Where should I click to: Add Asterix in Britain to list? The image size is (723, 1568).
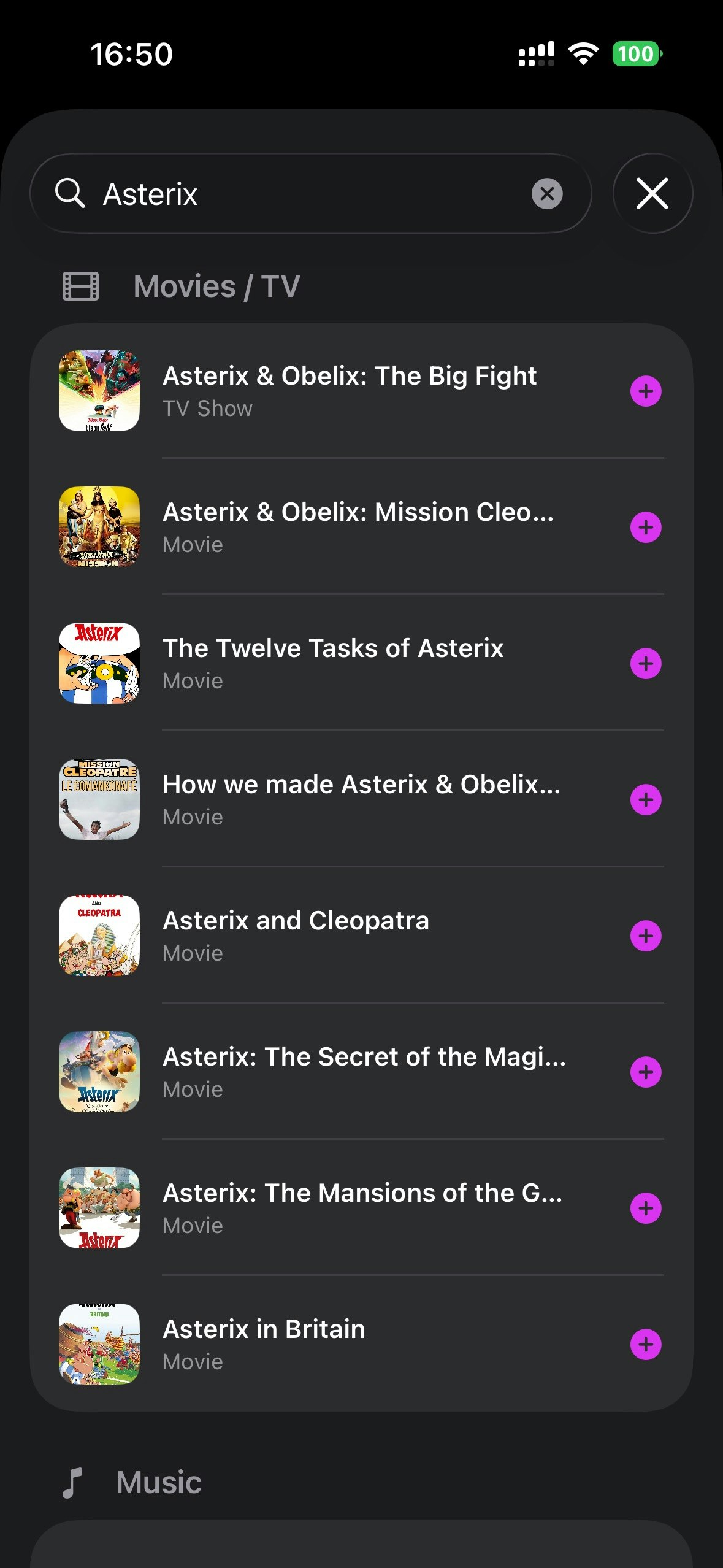pyautogui.click(x=646, y=1345)
